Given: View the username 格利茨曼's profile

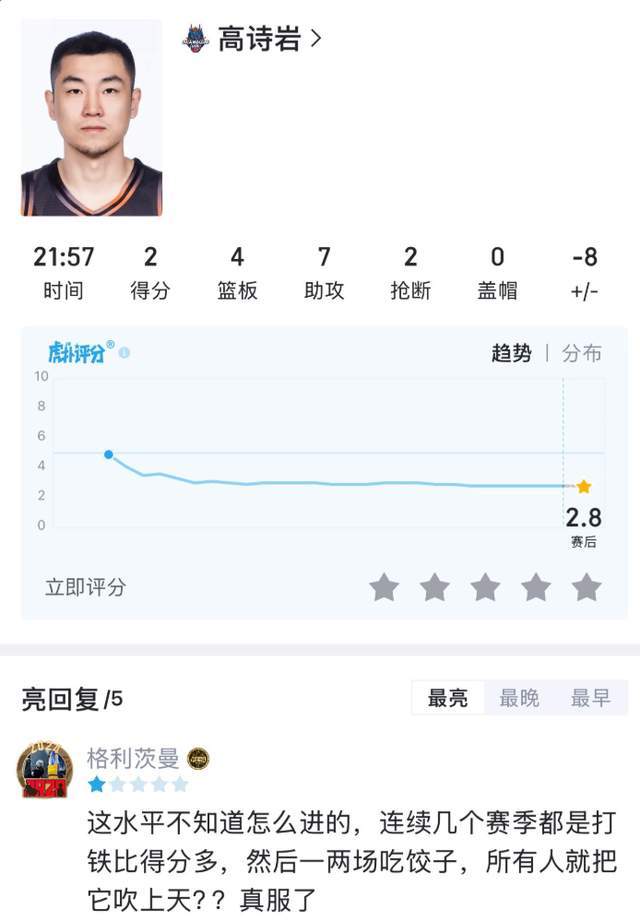Looking at the screenshot, I should click(133, 758).
